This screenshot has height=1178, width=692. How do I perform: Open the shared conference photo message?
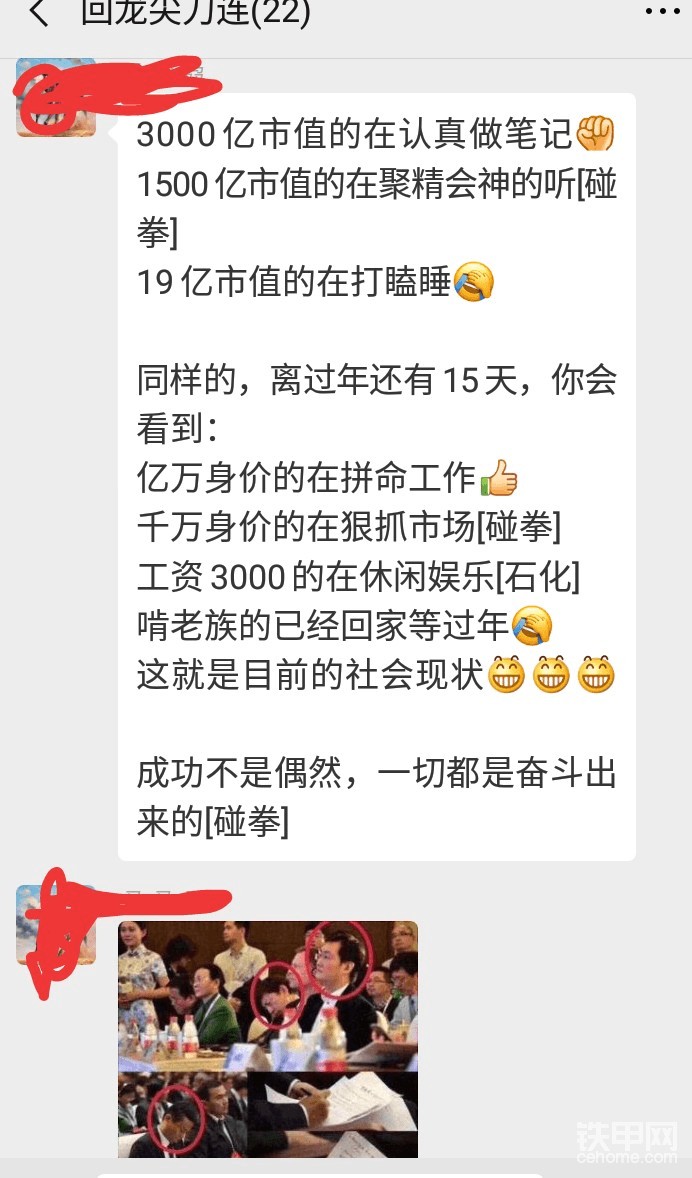[x=267, y=1038]
